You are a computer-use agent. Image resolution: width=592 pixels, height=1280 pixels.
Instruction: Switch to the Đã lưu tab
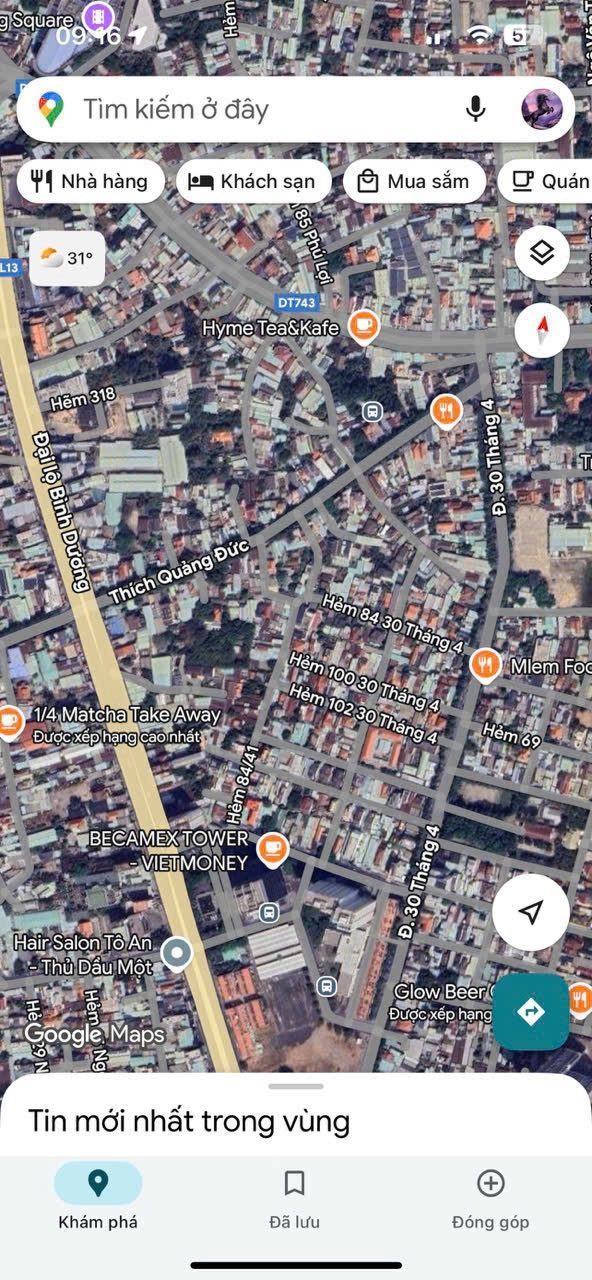click(295, 1197)
